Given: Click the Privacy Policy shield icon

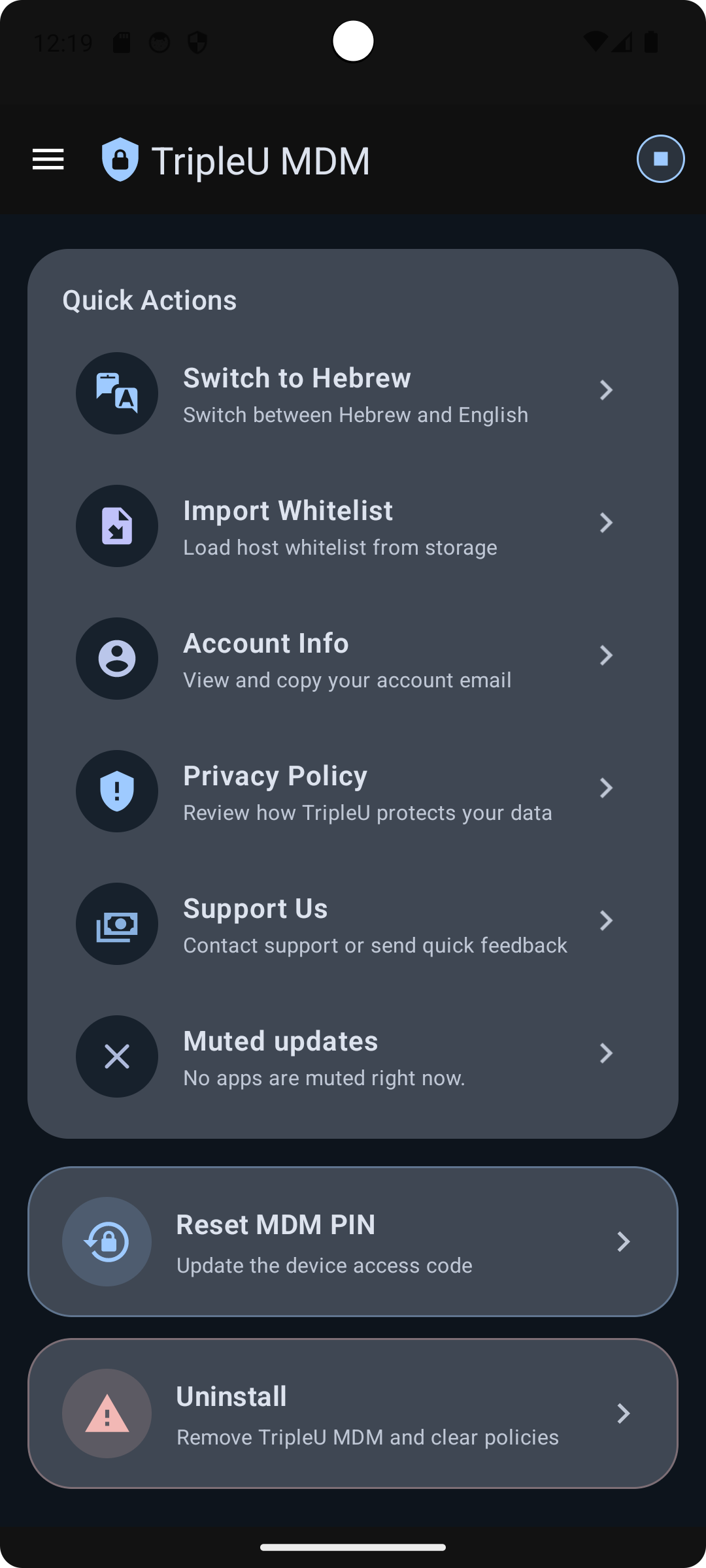Looking at the screenshot, I should point(116,791).
